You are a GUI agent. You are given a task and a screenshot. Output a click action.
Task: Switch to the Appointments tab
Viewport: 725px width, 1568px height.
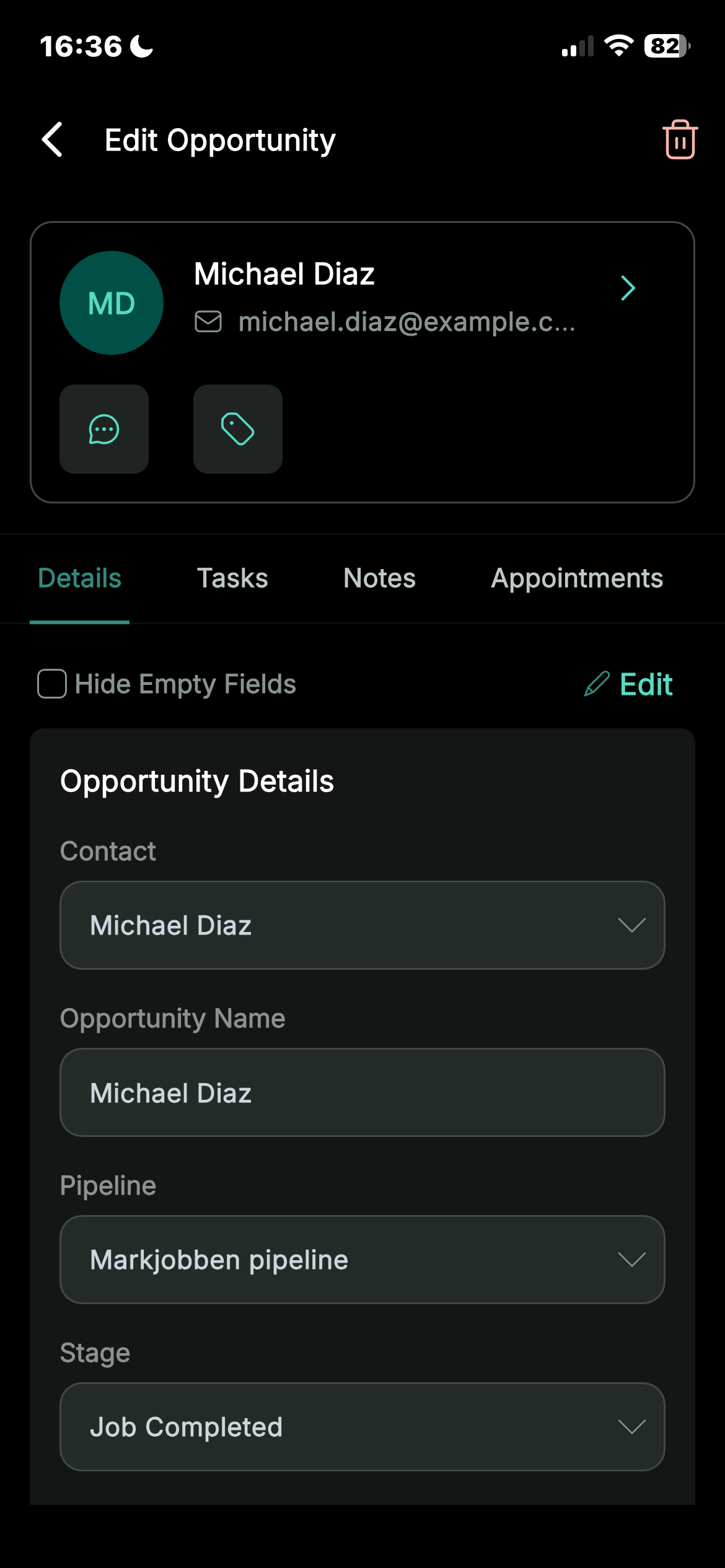pyautogui.click(x=576, y=578)
